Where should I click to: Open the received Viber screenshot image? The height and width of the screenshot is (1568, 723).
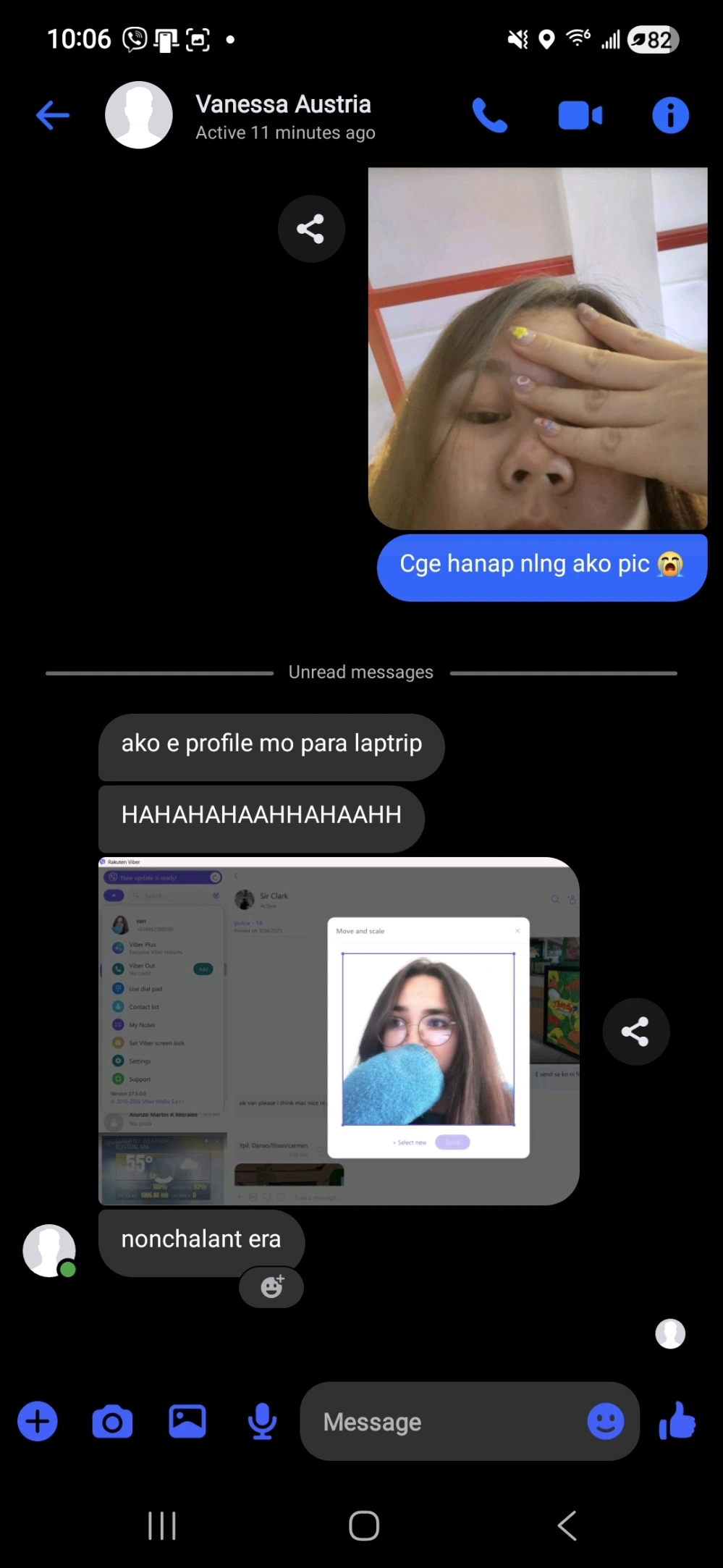point(338,1031)
